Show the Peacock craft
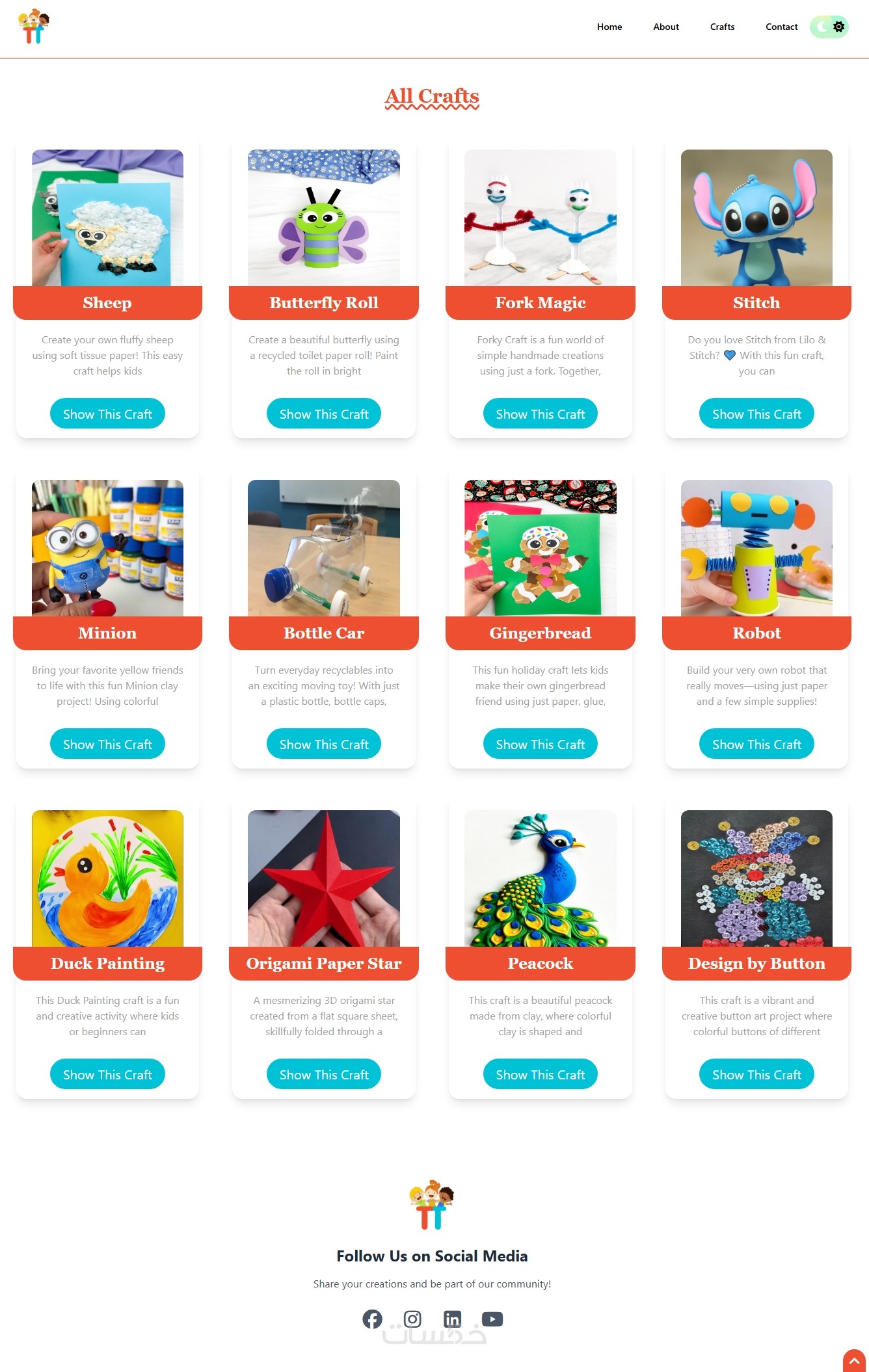Image resolution: width=869 pixels, height=1372 pixels. 540,1074
